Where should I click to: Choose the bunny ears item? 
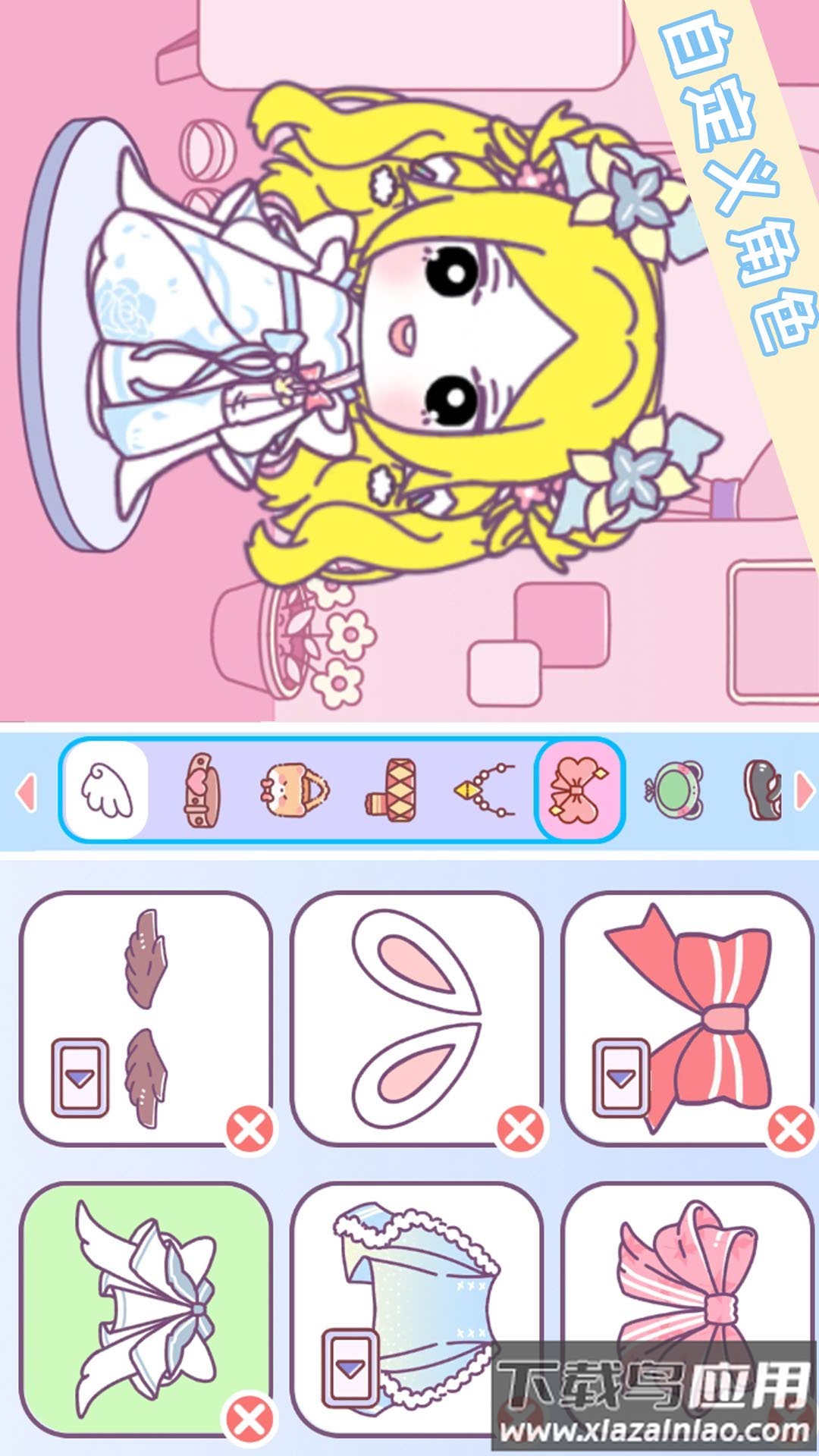[x=416, y=1016]
